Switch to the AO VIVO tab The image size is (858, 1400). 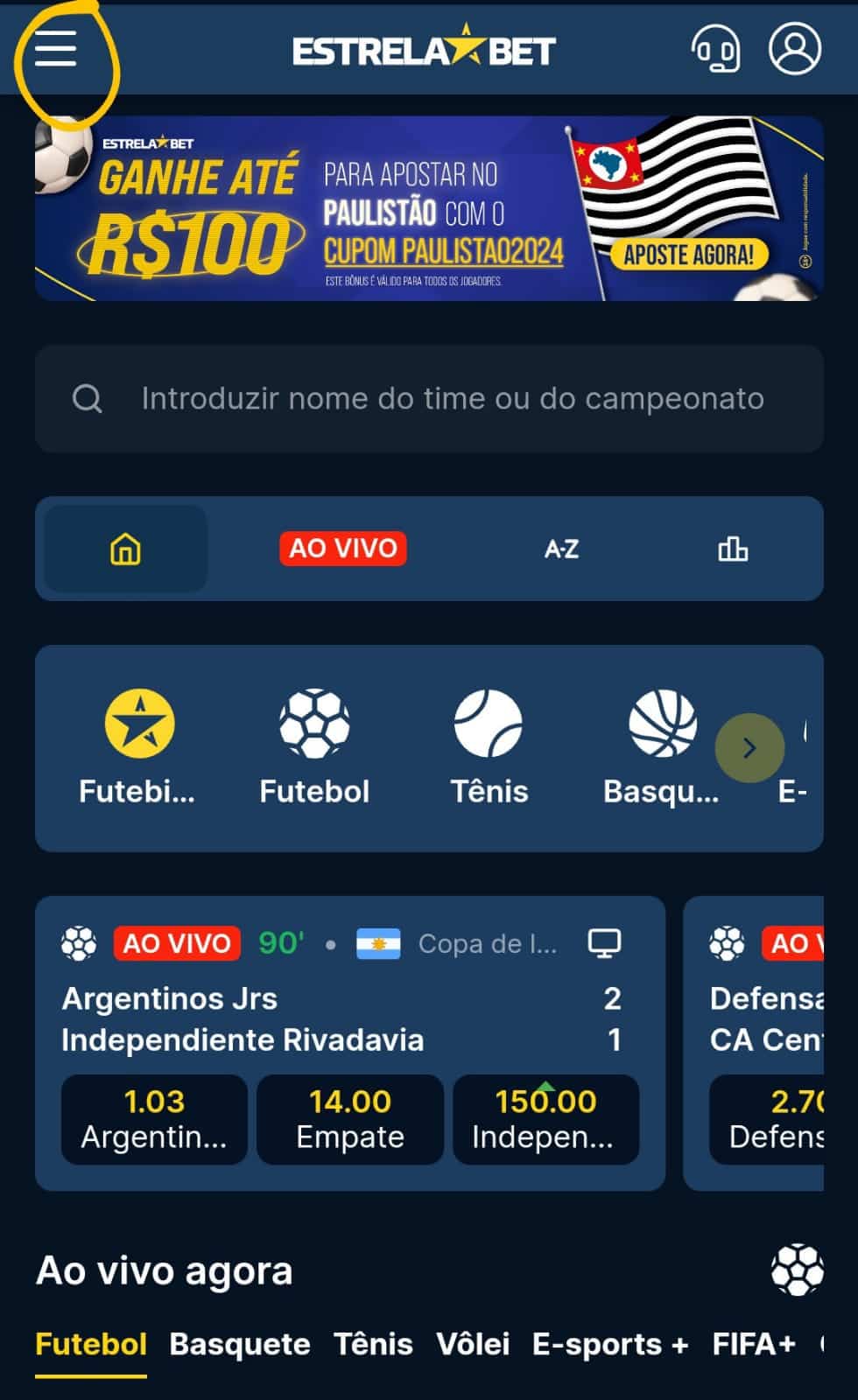click(343, 549)
